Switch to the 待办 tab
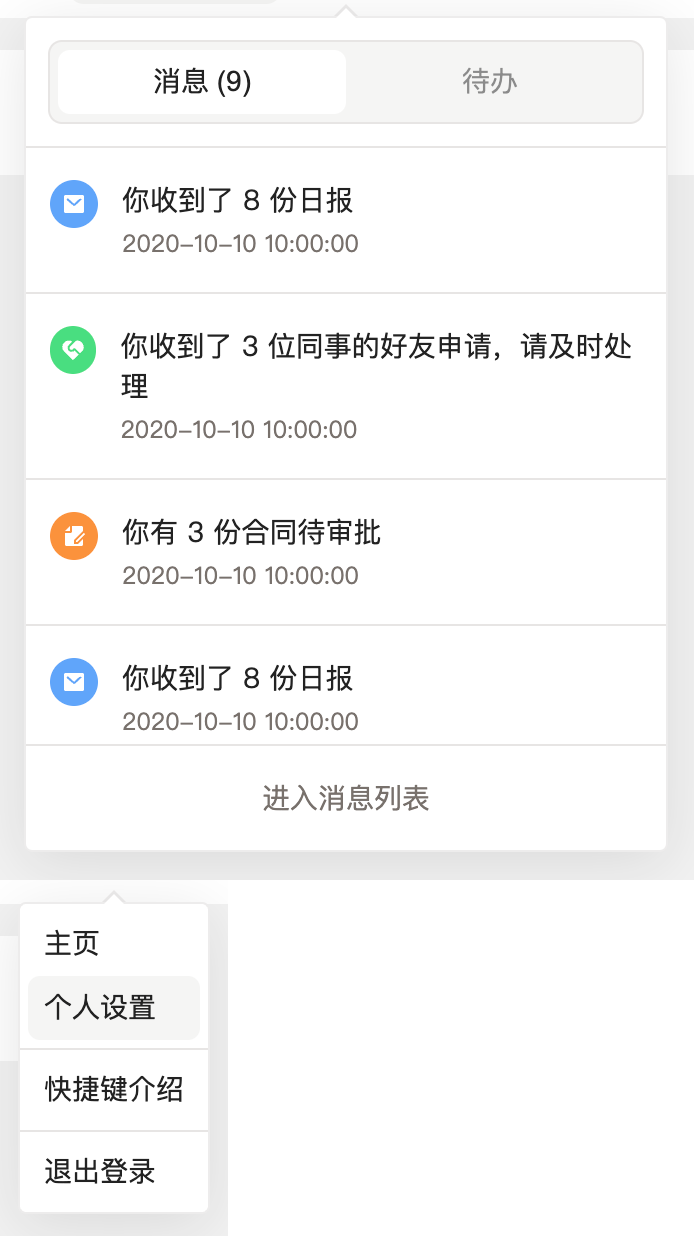Screen dimensions: 694x1236 490,82
